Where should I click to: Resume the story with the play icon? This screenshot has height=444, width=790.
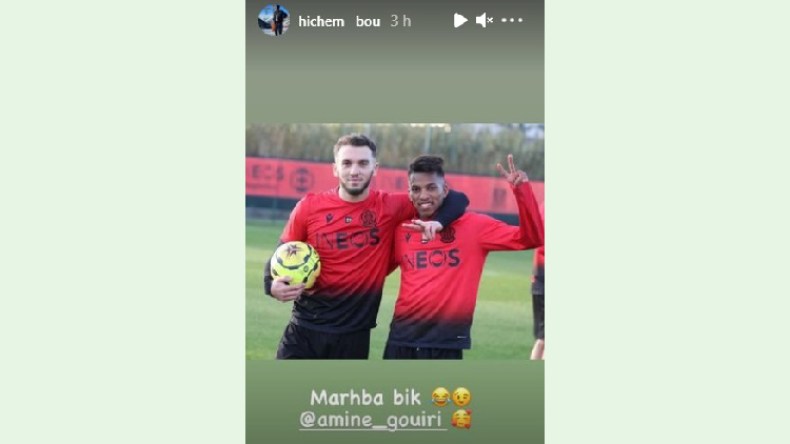tap(460, 20)
